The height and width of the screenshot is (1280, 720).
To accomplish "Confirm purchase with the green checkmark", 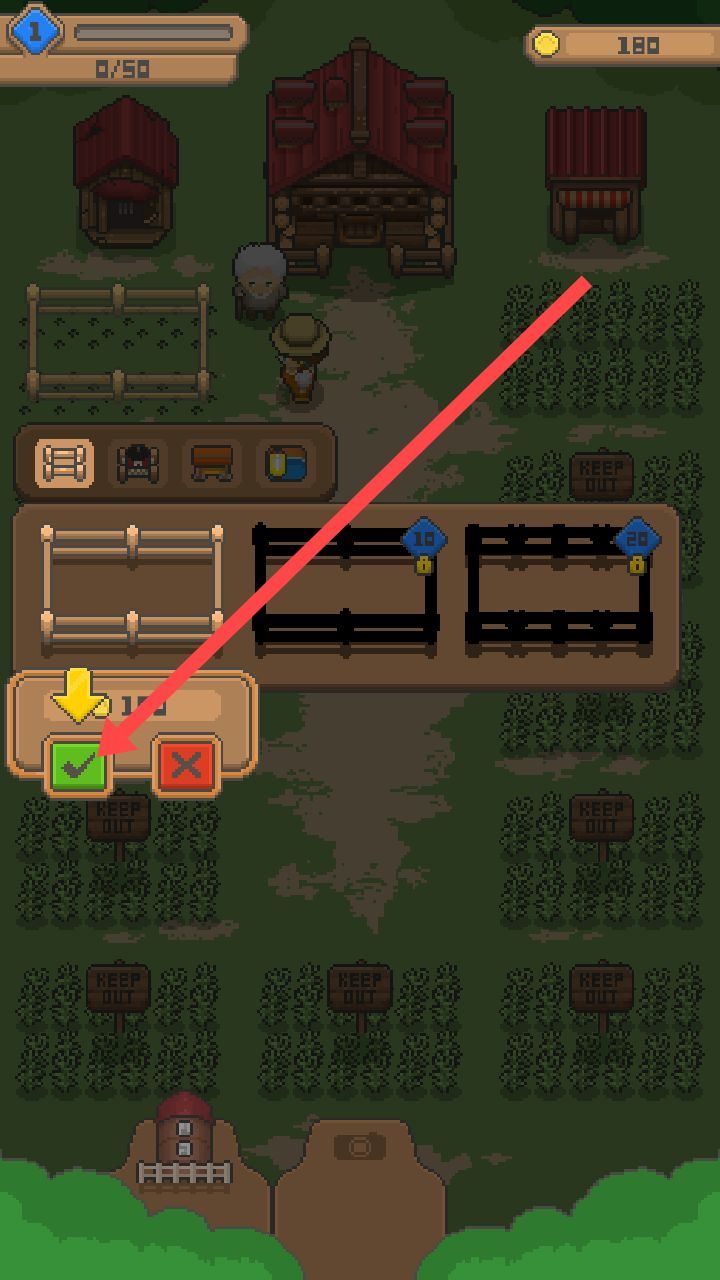I will pos(77,766).
